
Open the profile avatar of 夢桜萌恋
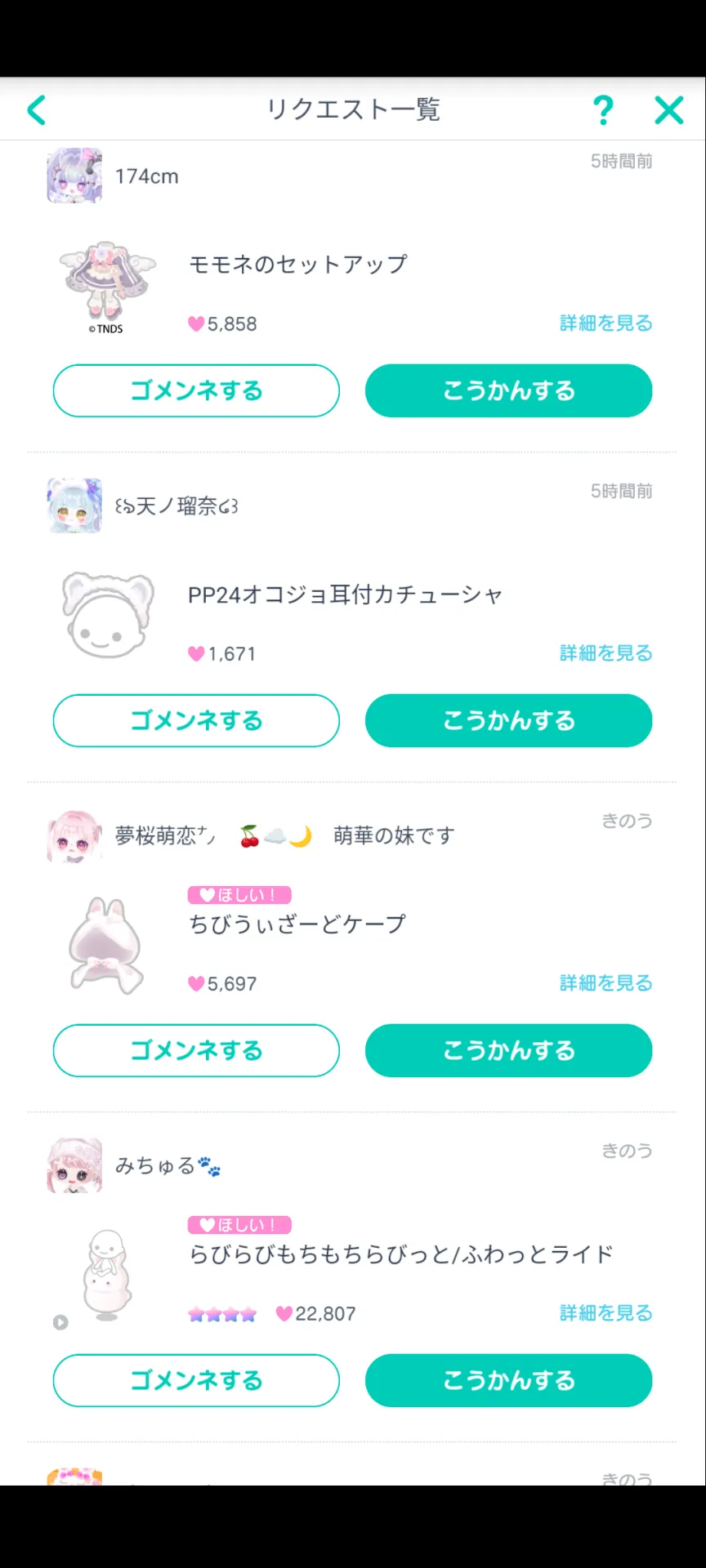pyautogui.click(x=74, y=836)
